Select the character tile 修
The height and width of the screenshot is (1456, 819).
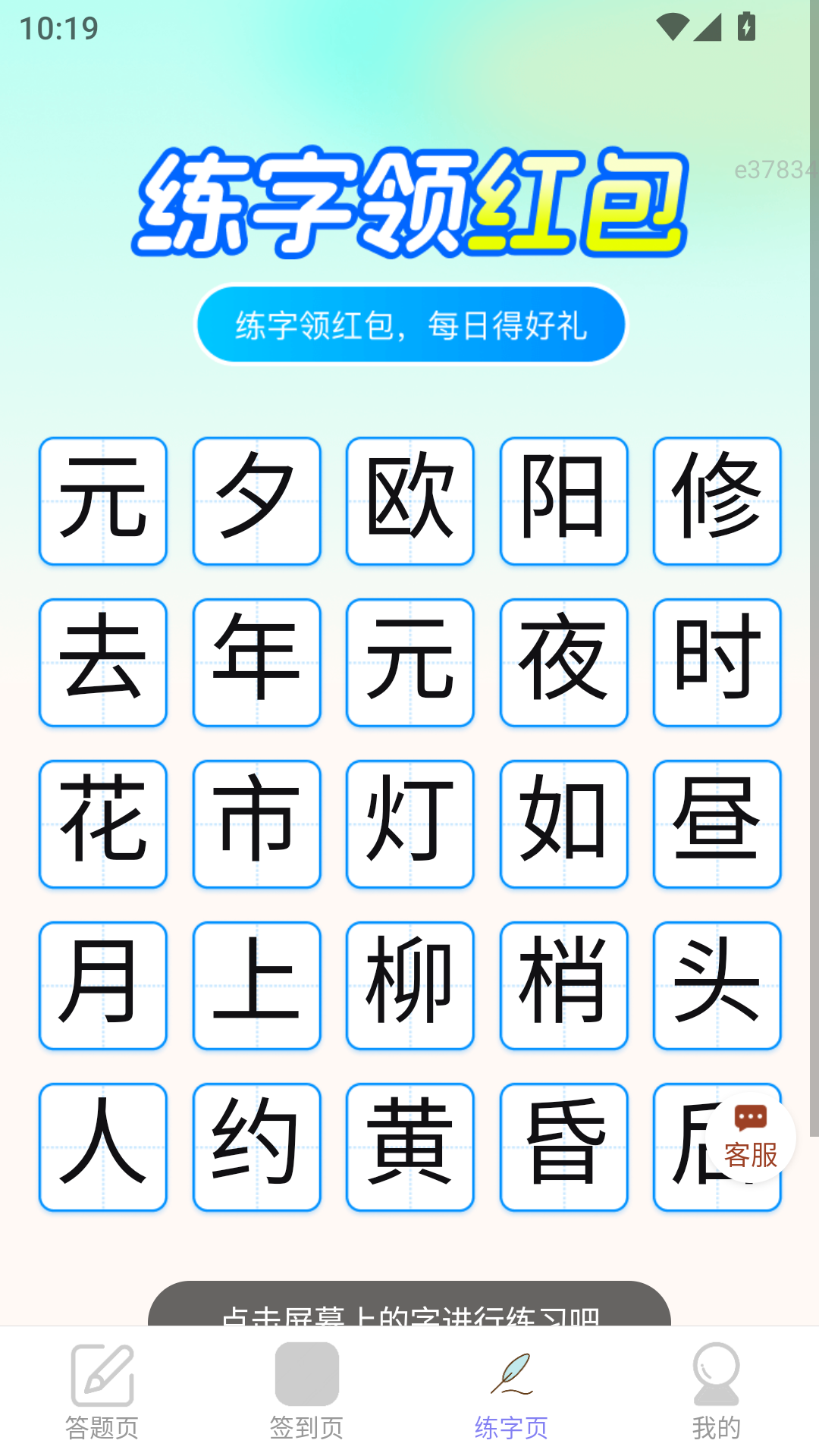coord(717,502)
